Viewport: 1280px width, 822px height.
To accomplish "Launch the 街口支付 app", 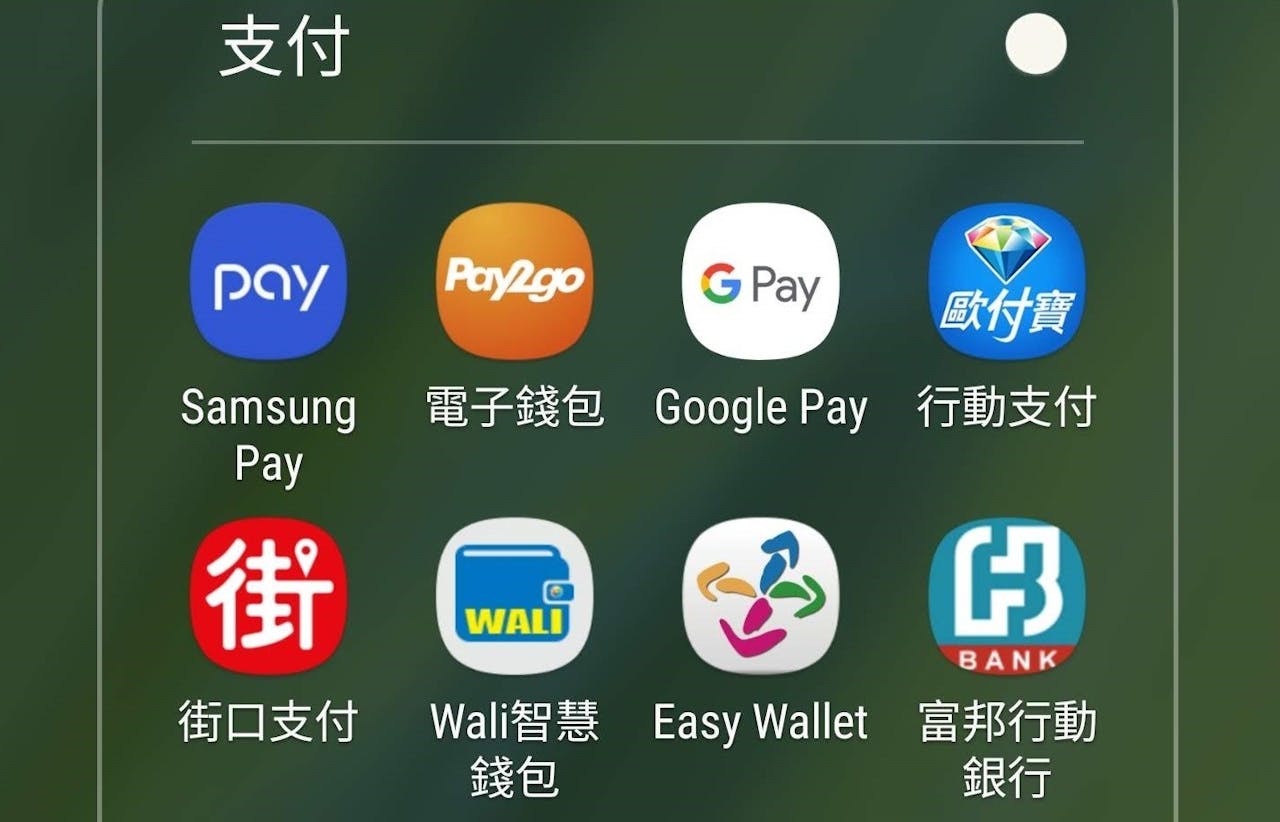I will (268, 596).
